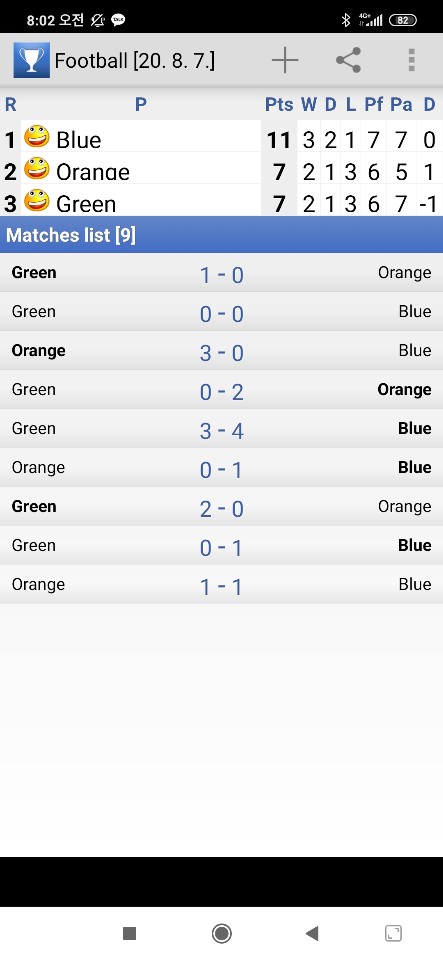Go back with system back button
Viewport: 443px width, 960px height.
pyautogui.click(x=312, y=933)
